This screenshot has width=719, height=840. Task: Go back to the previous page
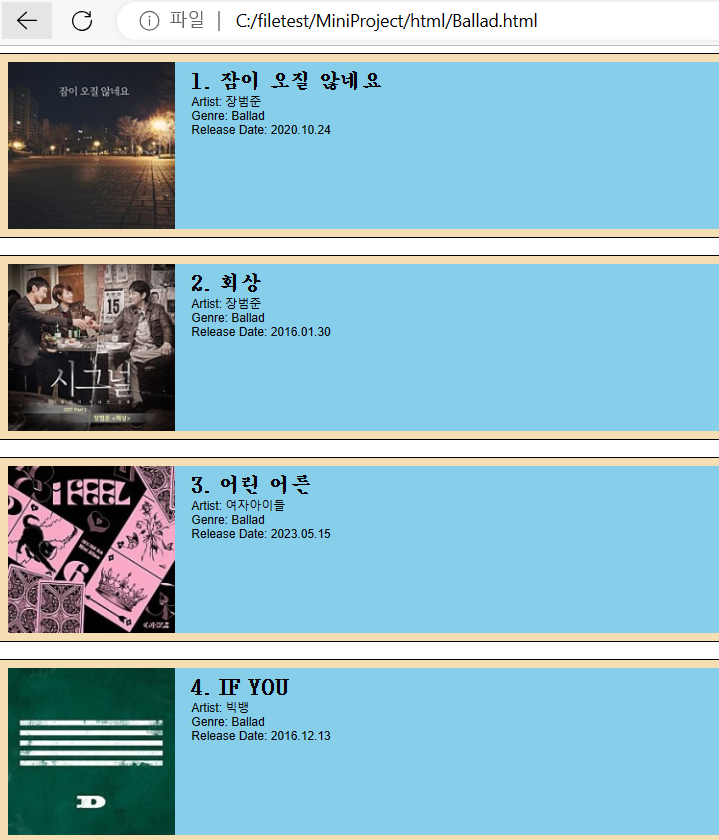click(x=27, y=21)
